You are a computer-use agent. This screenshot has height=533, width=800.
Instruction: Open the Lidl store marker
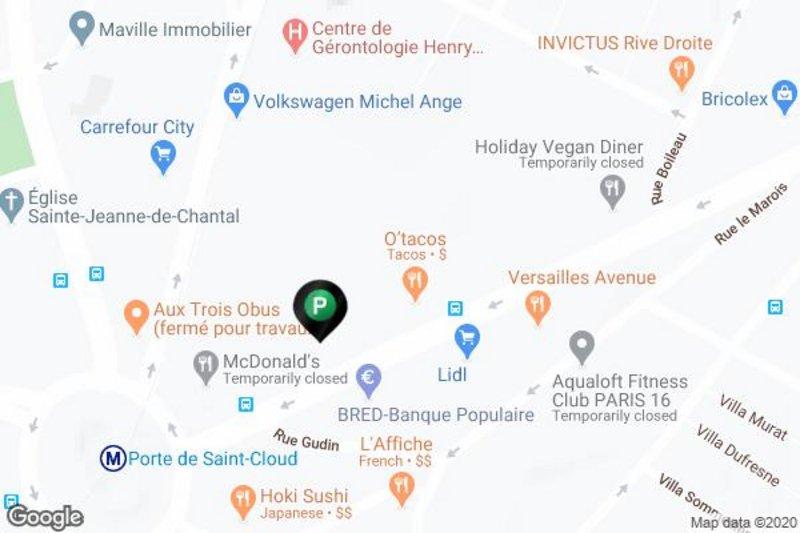466,339
